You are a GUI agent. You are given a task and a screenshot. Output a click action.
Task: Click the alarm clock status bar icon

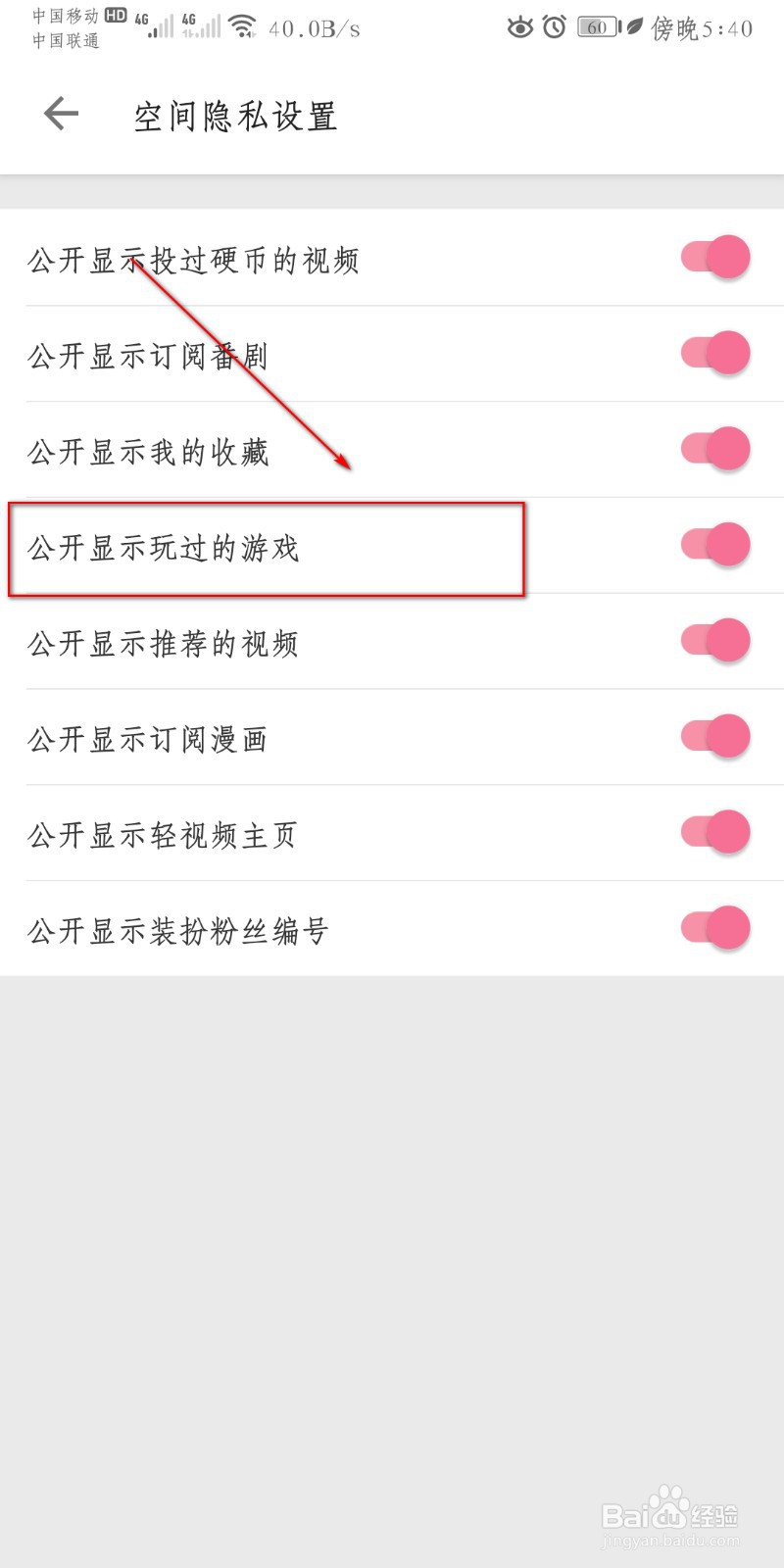[x=553, y=27]
